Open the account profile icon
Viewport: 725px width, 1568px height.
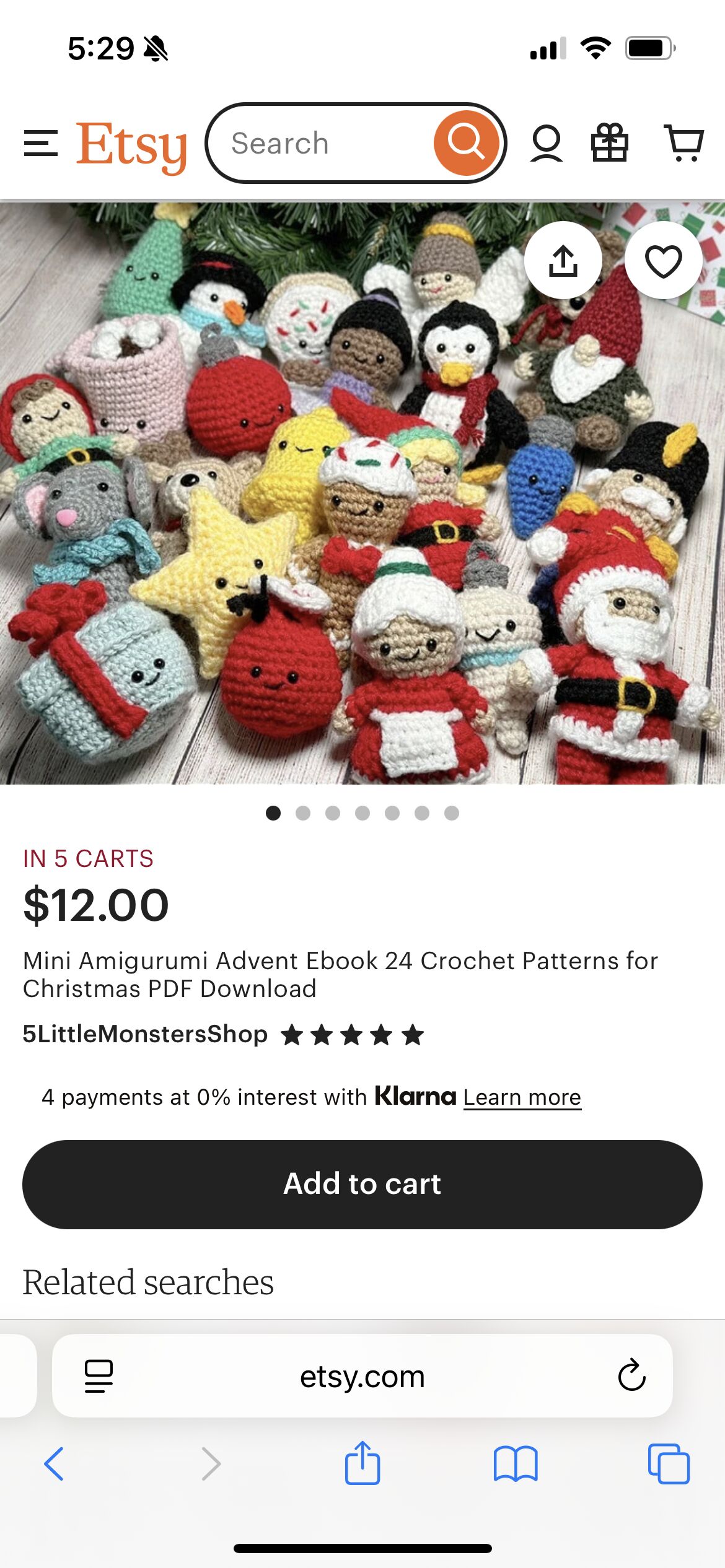[547, 143]
